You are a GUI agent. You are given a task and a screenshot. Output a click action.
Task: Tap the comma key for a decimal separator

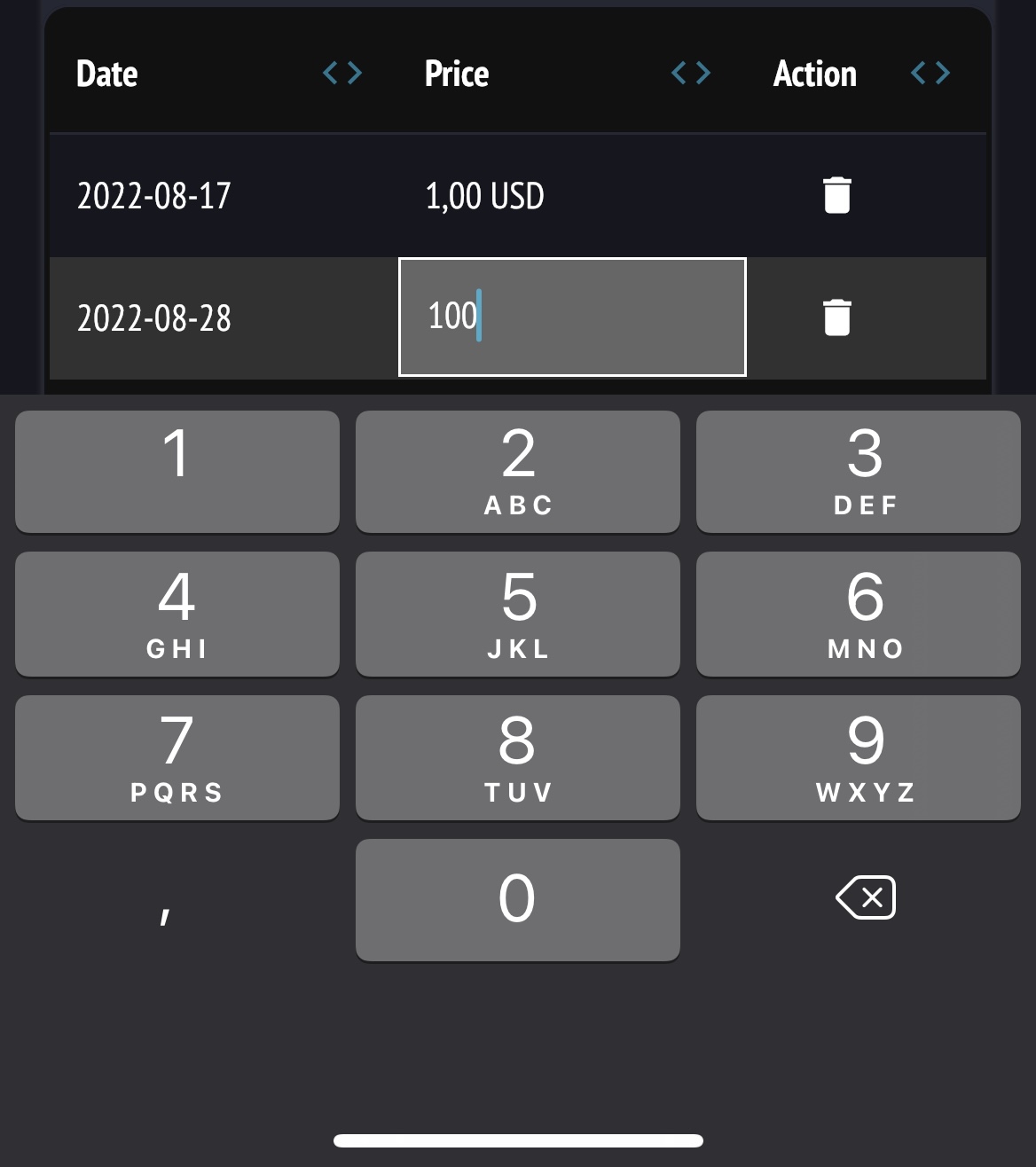point(165,913)
